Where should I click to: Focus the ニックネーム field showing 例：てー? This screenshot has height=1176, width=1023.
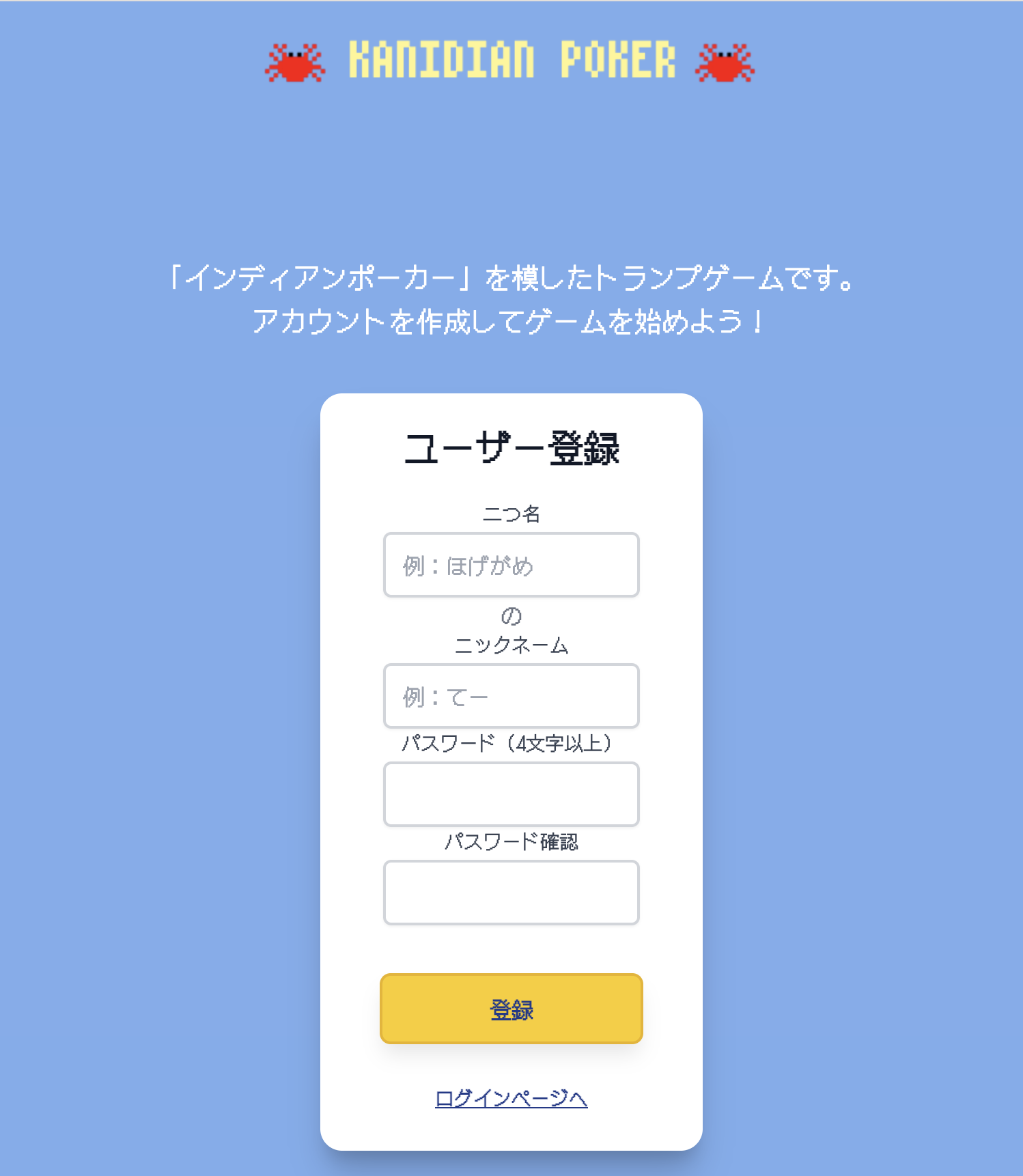[x=511, y=696]
